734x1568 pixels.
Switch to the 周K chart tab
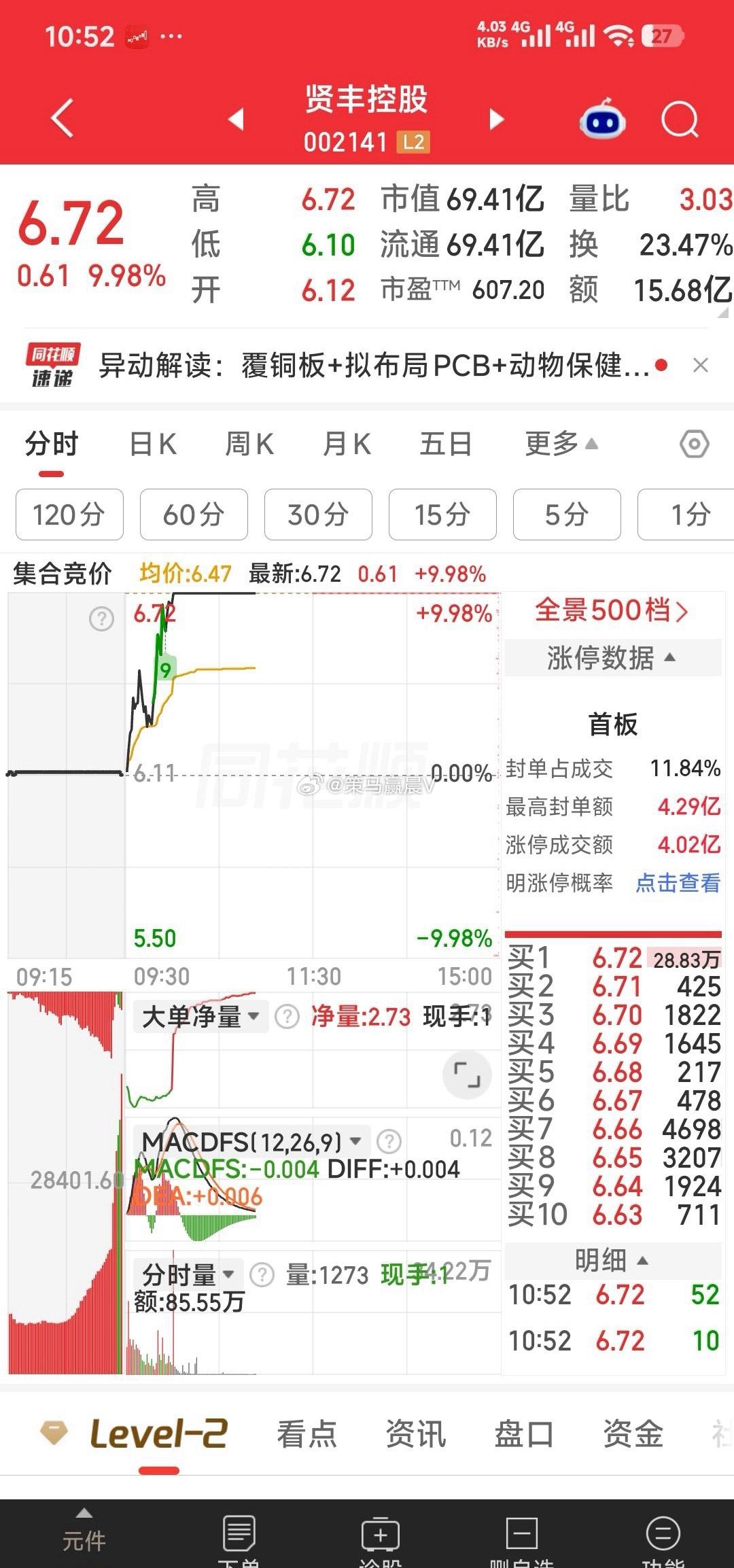(x=249, y=445)
